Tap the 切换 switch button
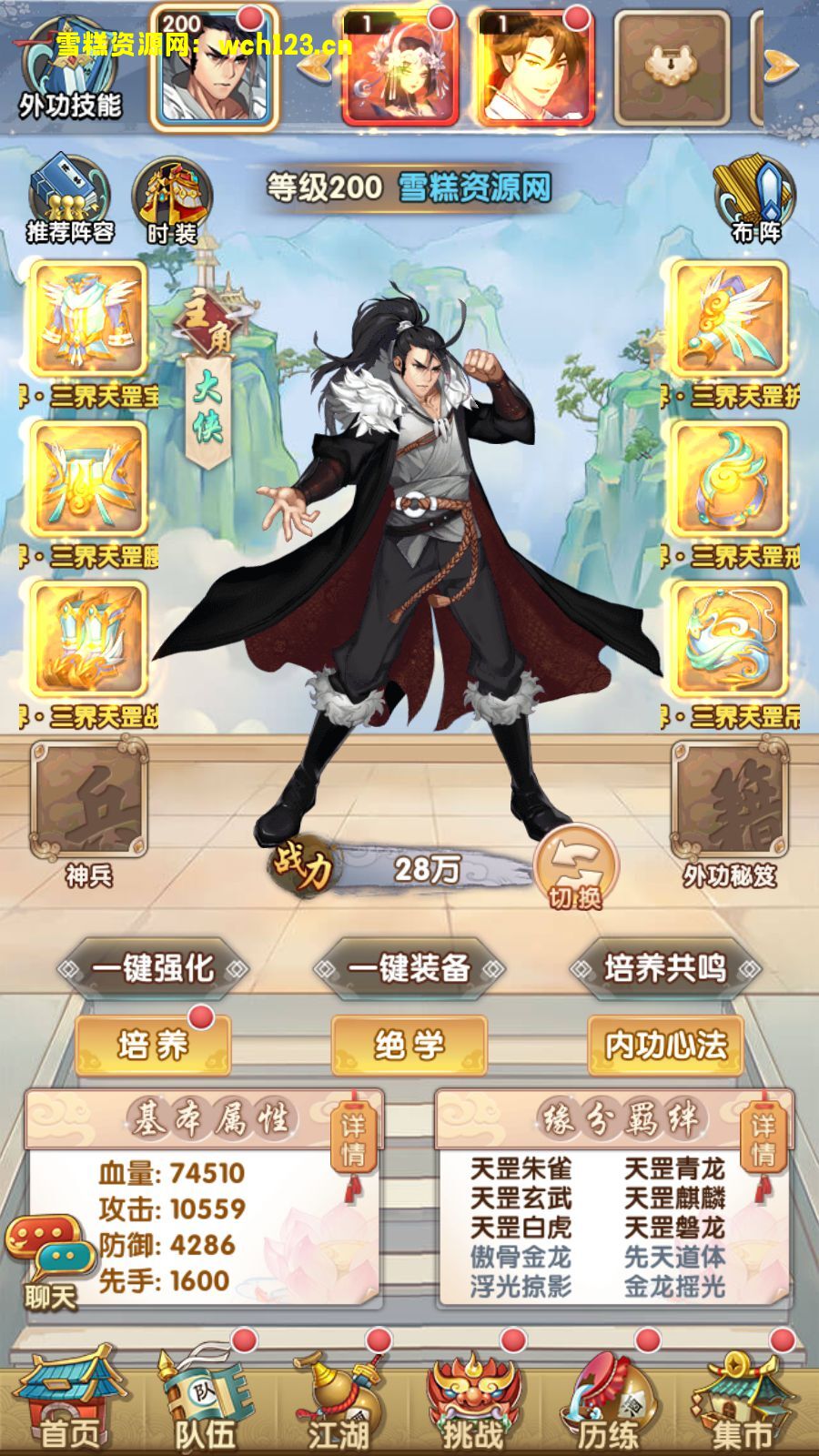This screenshot has width=819, height=1456. 575,869
